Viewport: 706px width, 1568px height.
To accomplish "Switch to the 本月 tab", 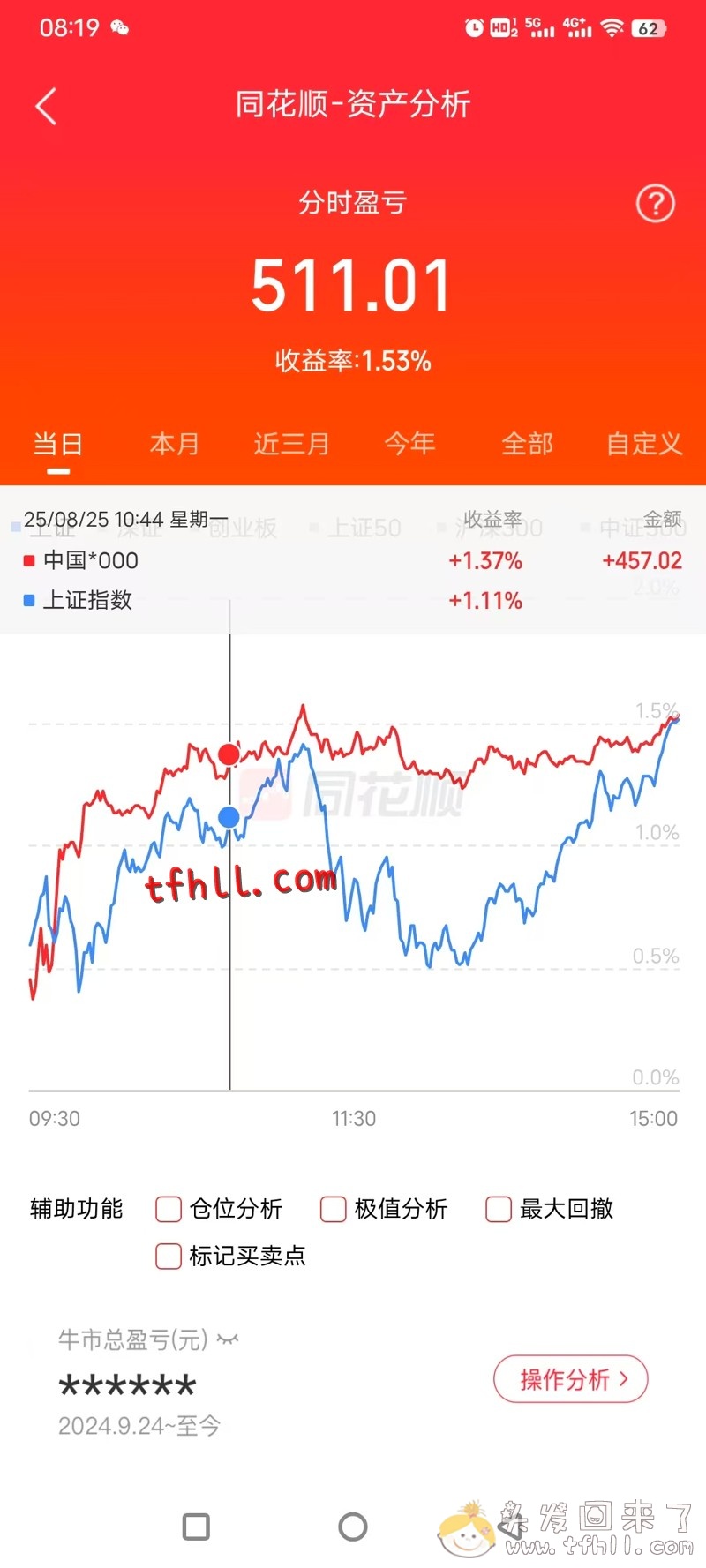I will pyautogui.click(x=175, y=444).
